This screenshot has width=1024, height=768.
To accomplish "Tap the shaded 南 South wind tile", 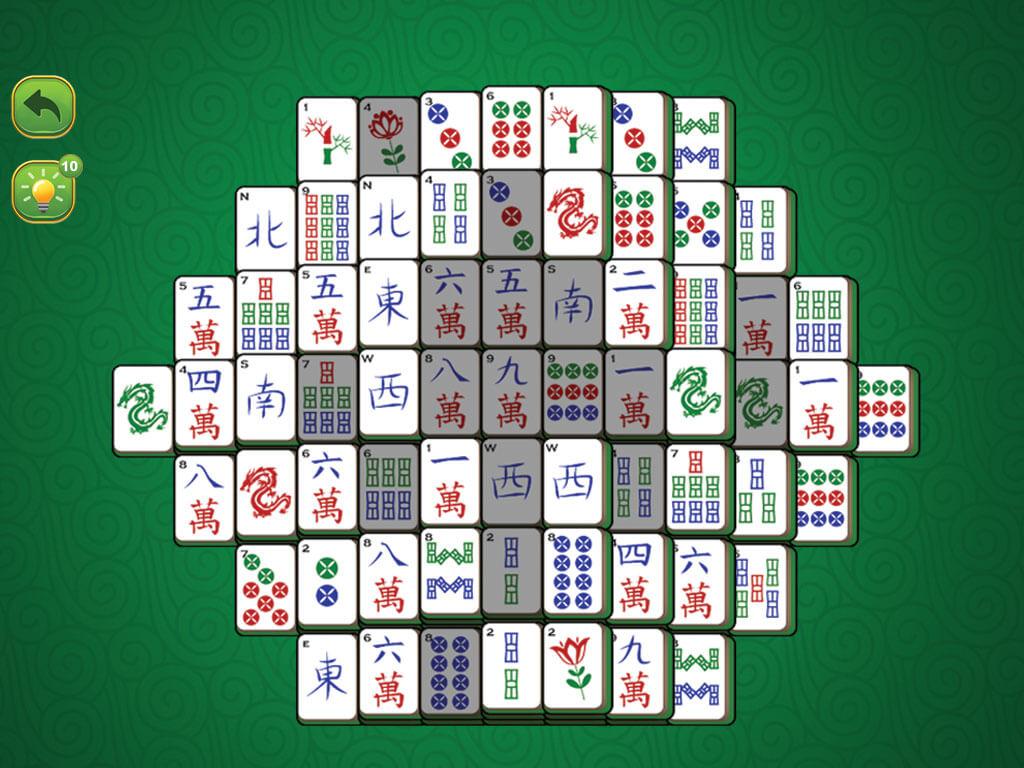I will (x=573, y=304).
